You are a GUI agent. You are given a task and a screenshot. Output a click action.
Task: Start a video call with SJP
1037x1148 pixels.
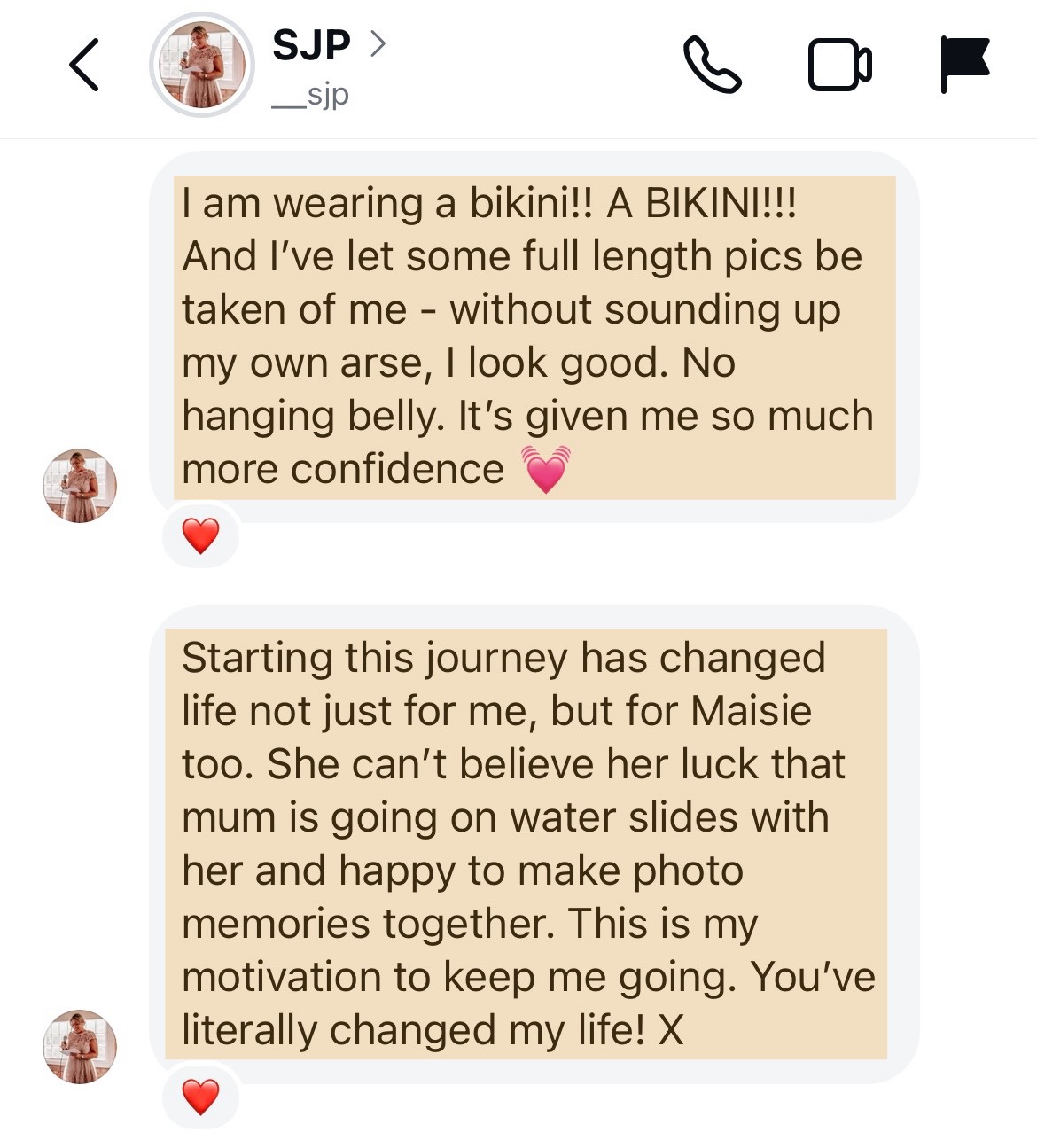(x=839, y=65)
